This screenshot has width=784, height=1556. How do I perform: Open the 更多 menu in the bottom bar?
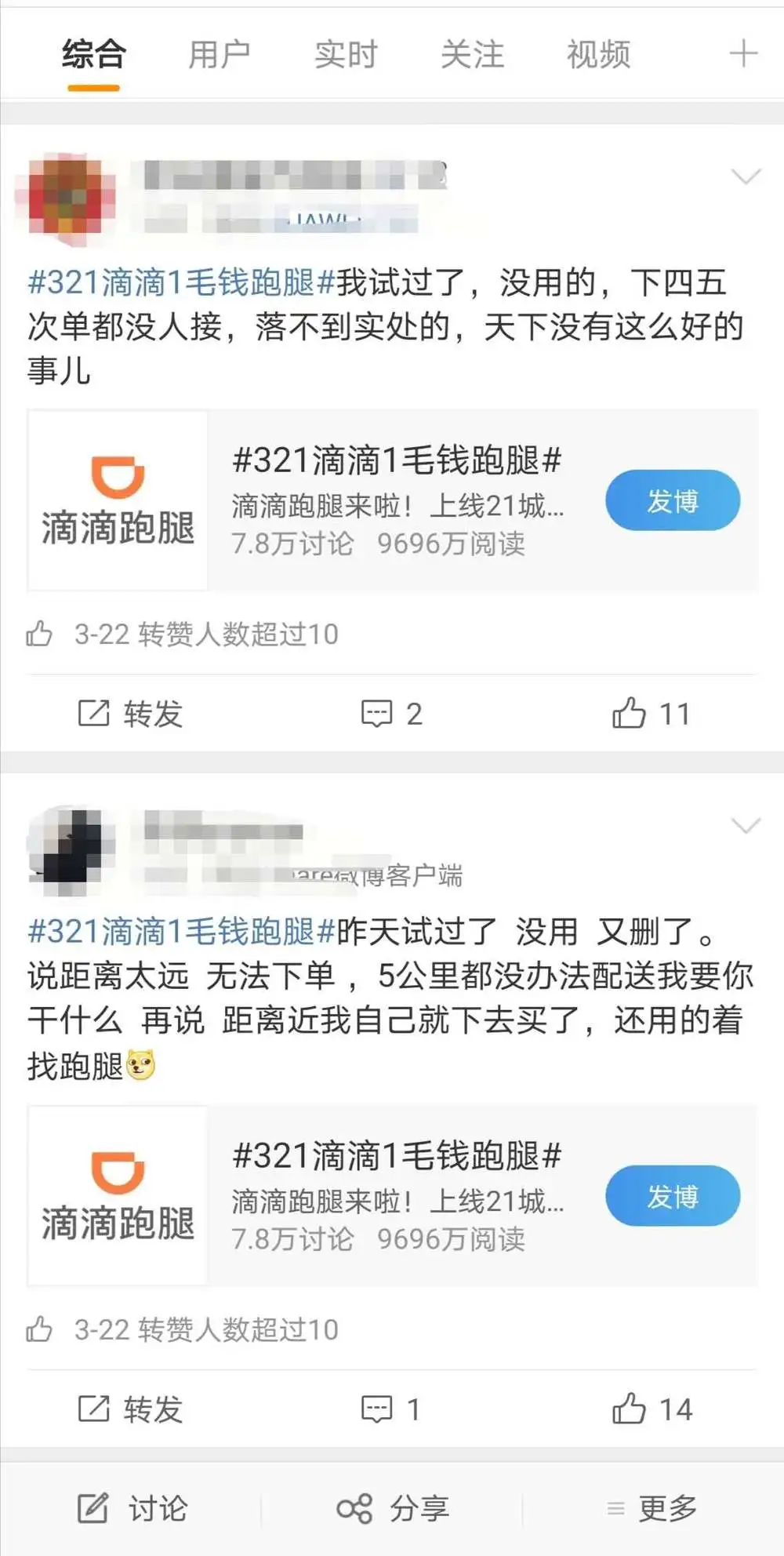click(652, 1508)
